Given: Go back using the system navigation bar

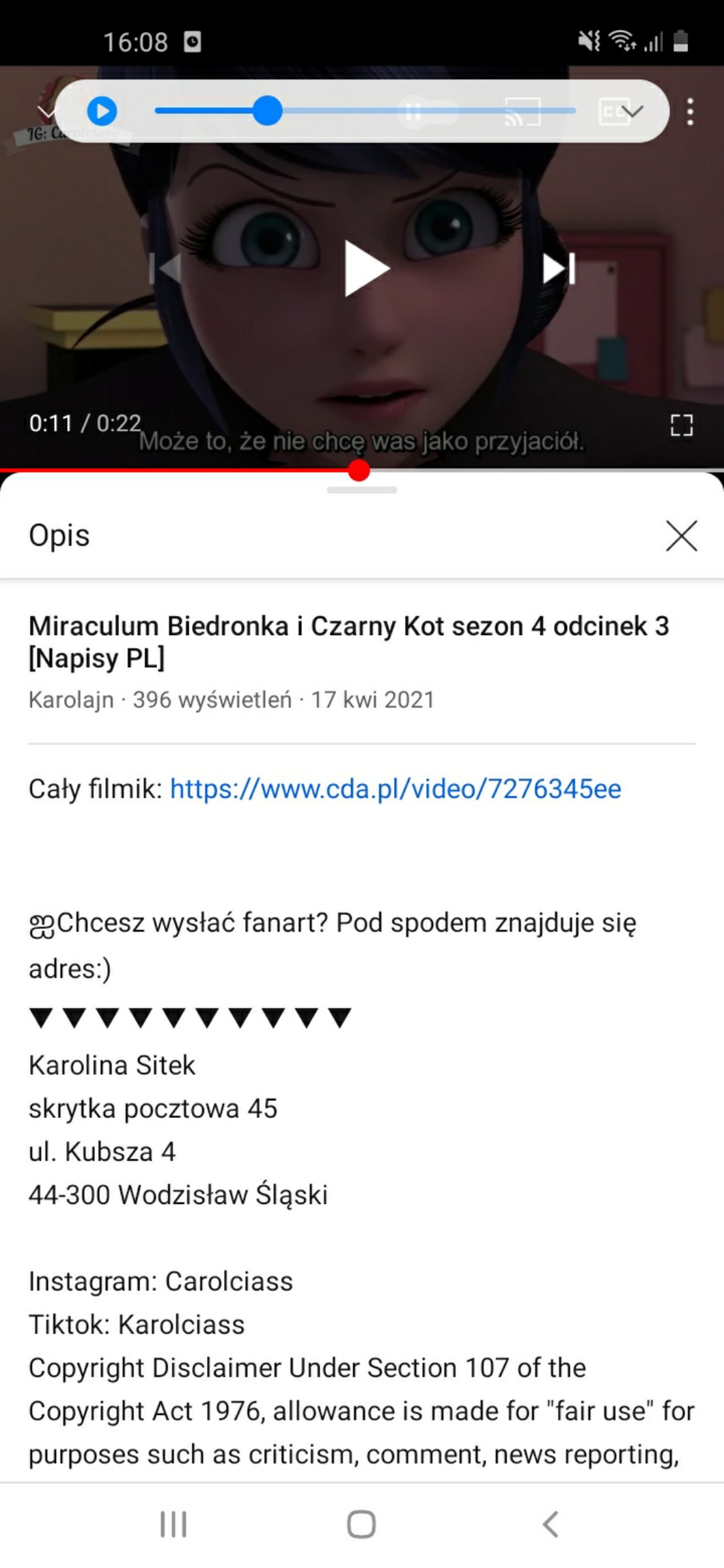Looking at the screenshot, I should click(x=551, y=1524).
